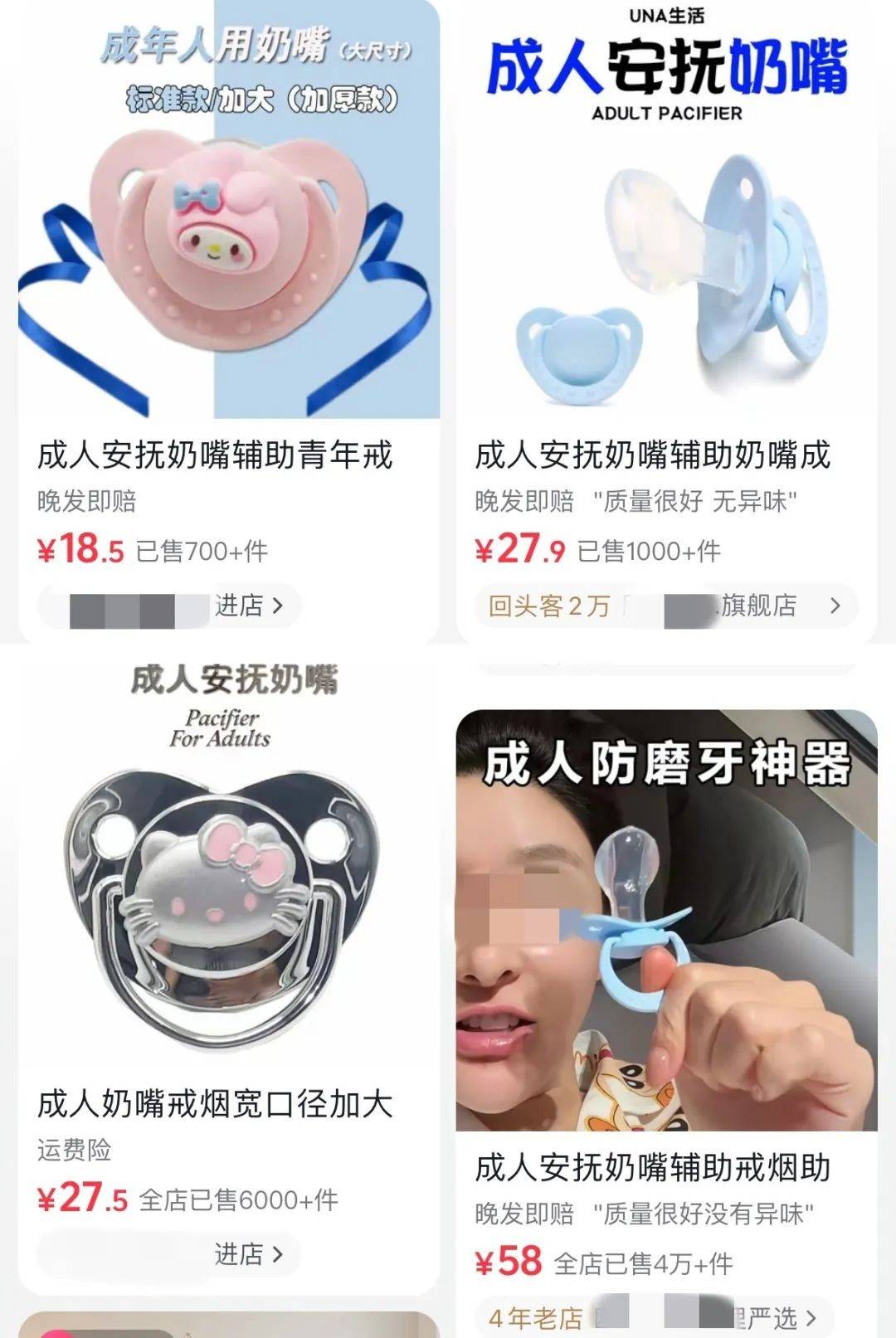The width and height of the screenshot is (896, 1338).
Task: Open the ¥58 成人防磨牙神器 product card
Action: pyautogui.click(x=666, y=921)
